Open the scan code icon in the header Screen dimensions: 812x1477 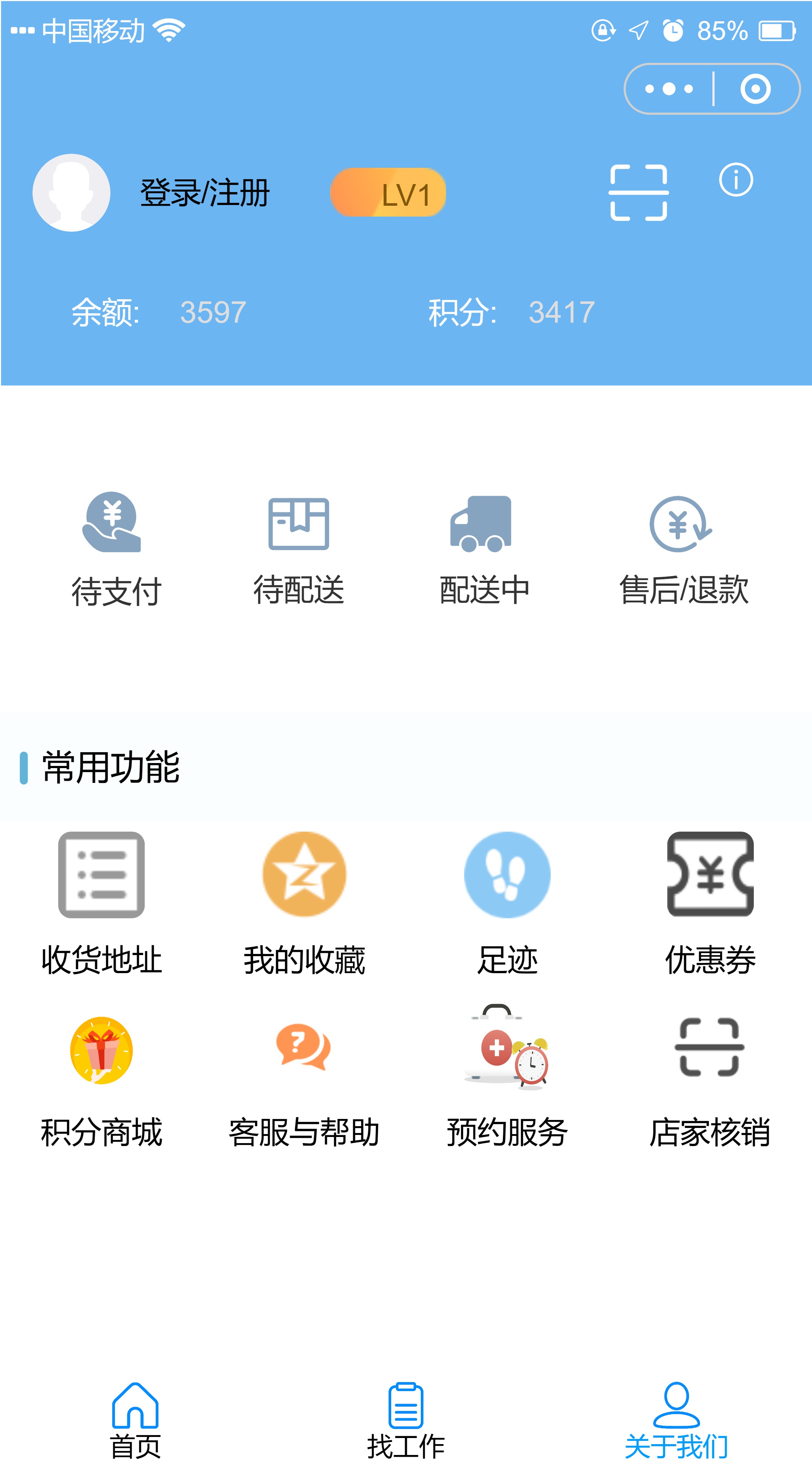point(638,193)
